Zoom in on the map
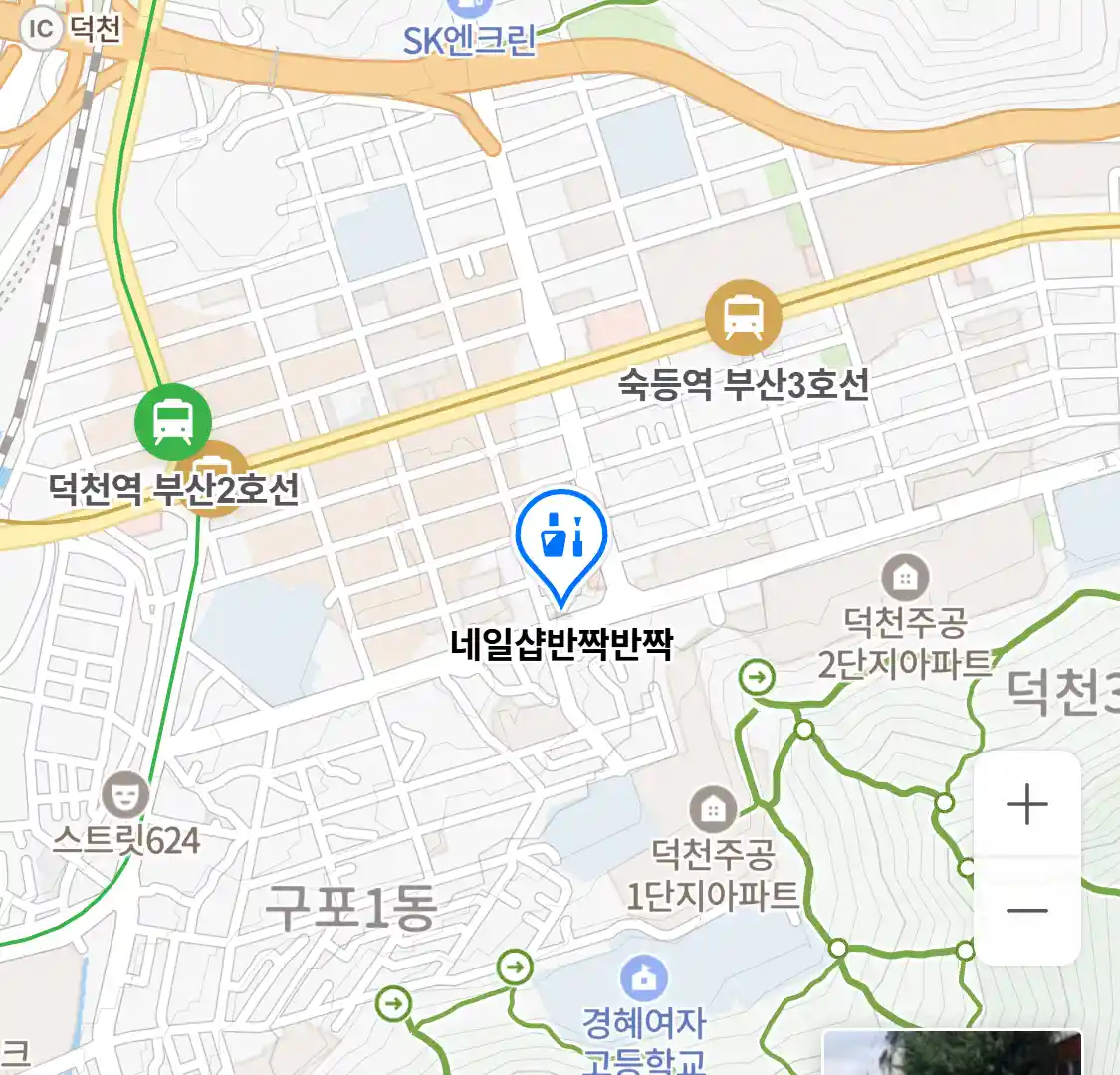Image resolution: width=1120 pixels, height=1075 pixels. [x=1027, y=804]
